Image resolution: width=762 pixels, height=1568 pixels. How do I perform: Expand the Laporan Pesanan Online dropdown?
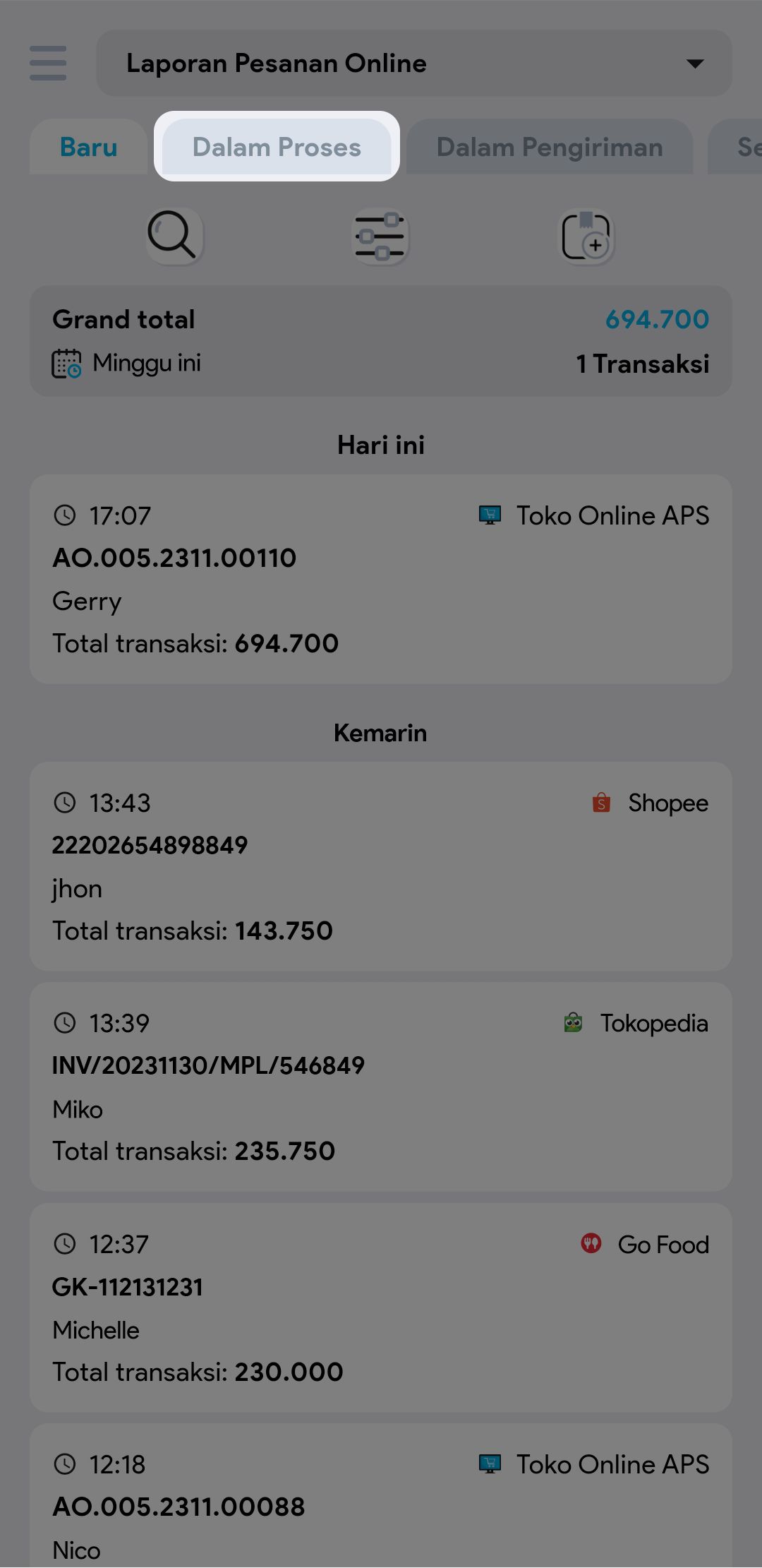click(x=414, y=64)
